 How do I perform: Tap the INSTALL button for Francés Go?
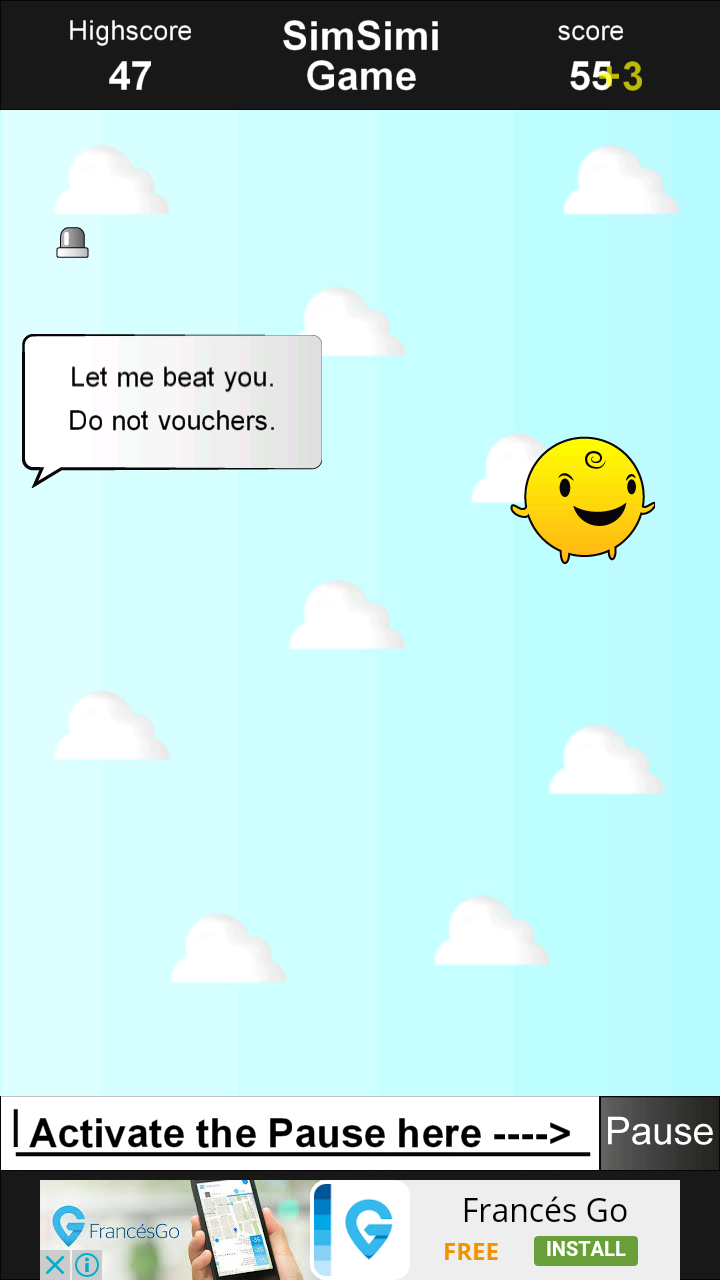click(586, 1250)
